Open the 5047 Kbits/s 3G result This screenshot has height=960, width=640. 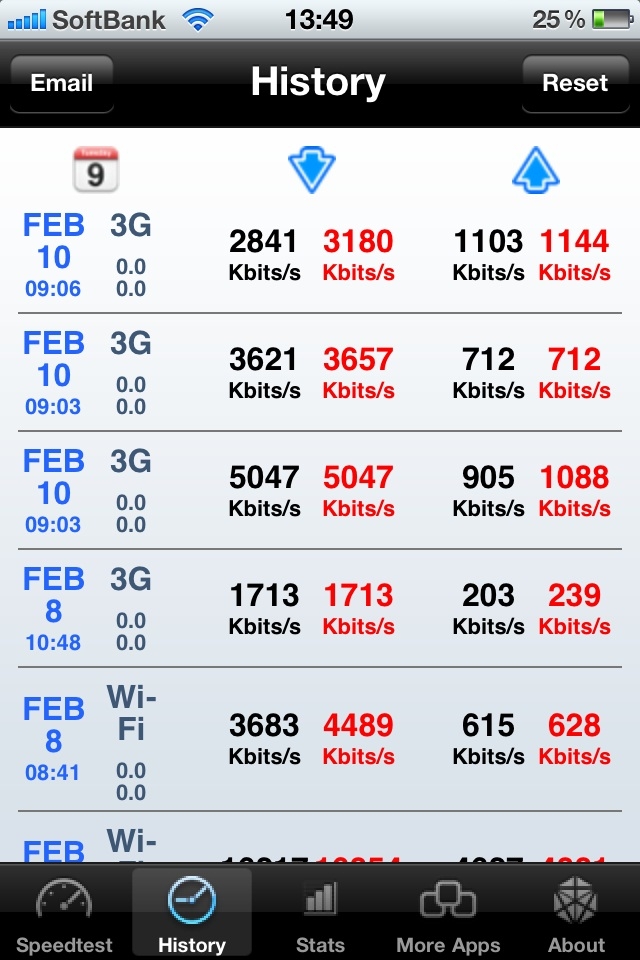click(320, 491)
